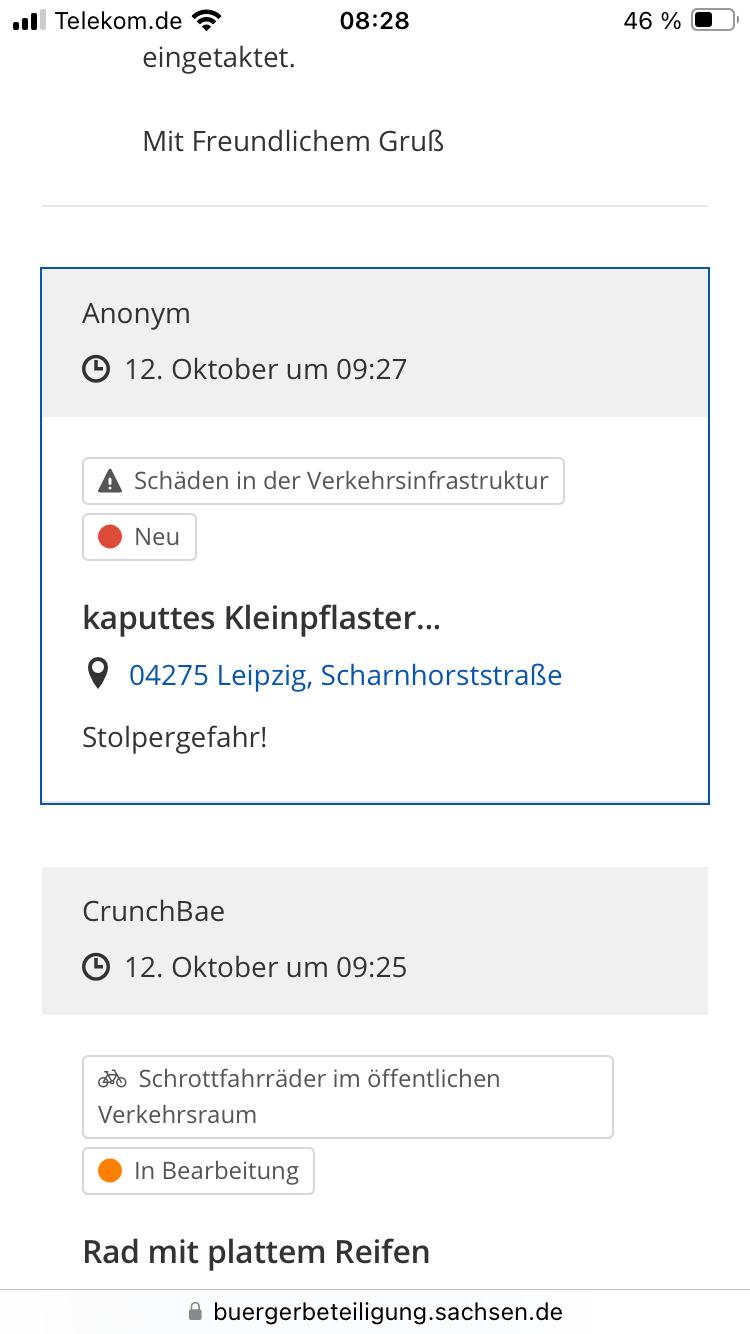Select the Schrottfahrräder im öffentlichen Verkehrsraum tag

(x=347, y=1096)
